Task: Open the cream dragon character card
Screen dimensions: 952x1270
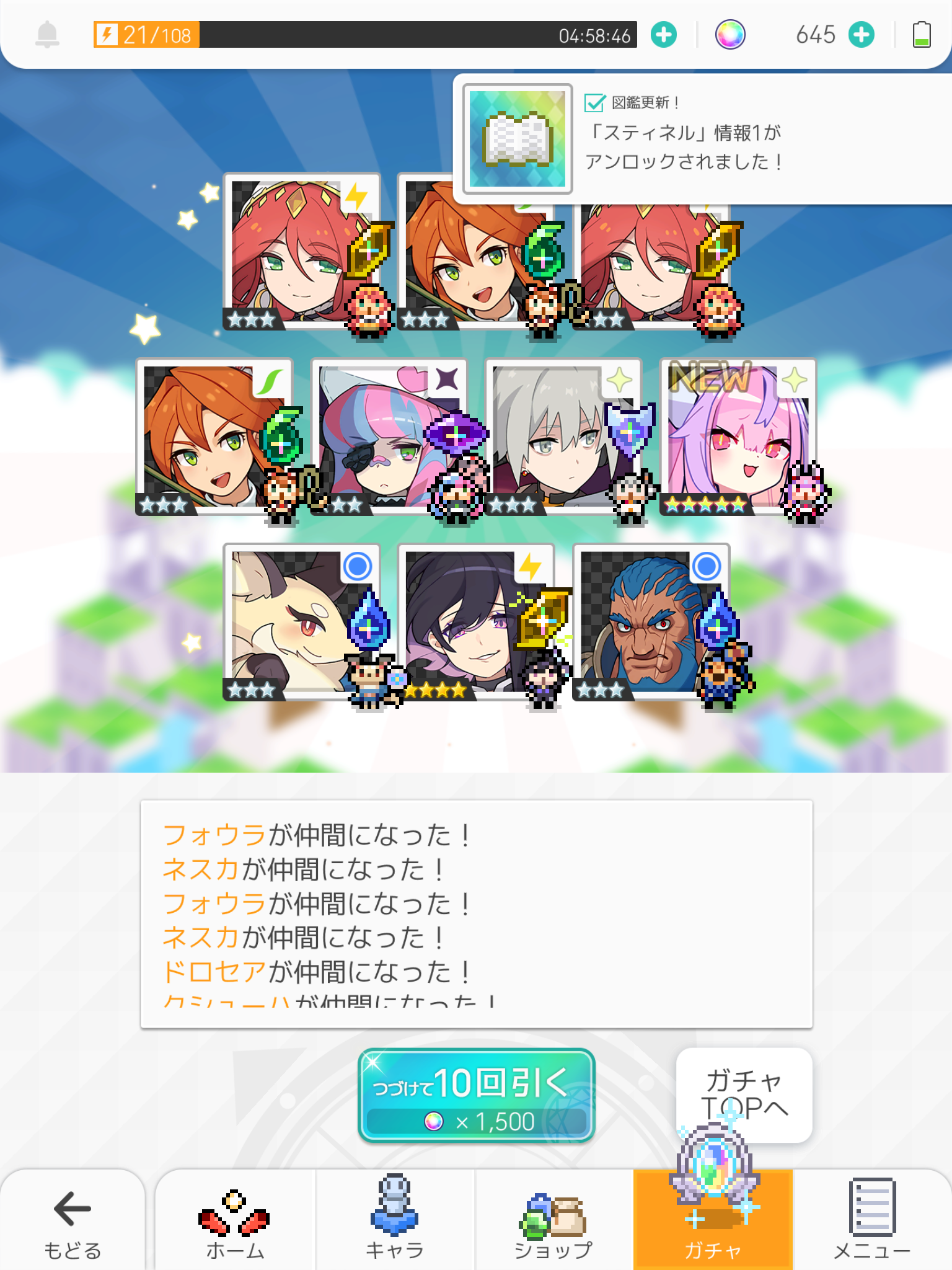Action: tap(301, 622)
